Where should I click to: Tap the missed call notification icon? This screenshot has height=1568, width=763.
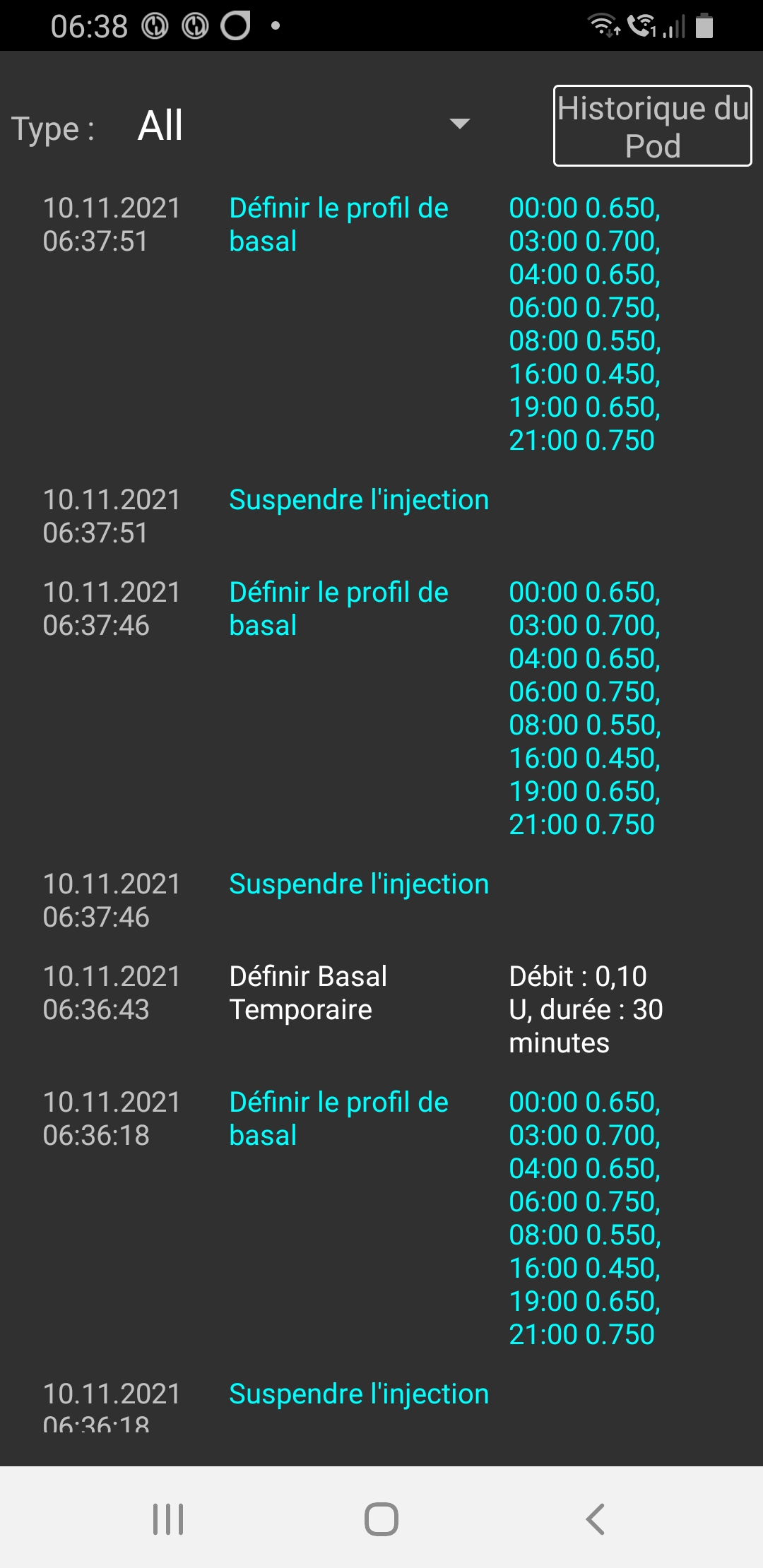(641, 27)
